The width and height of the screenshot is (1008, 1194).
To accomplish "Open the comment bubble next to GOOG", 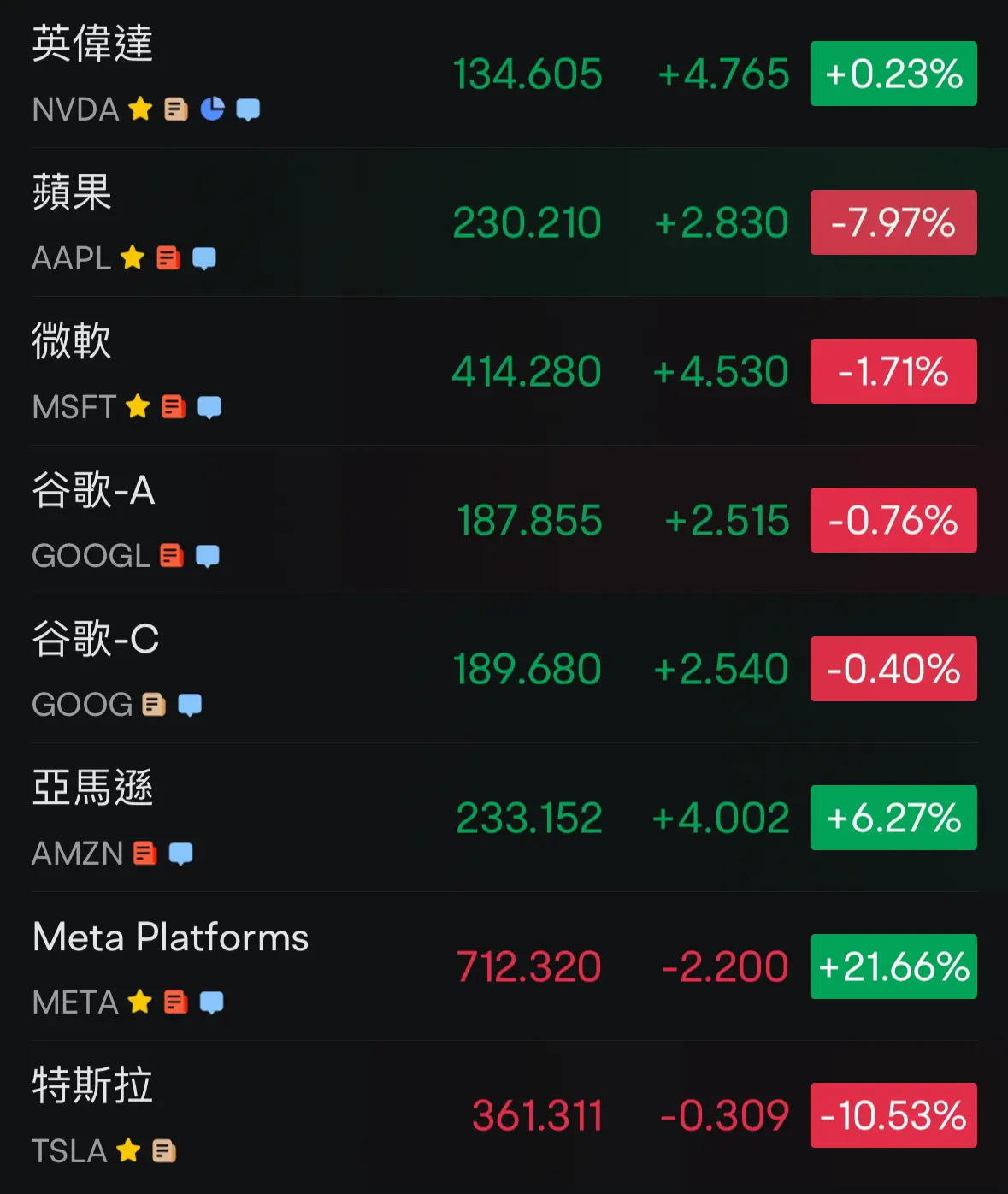I will (x=190, y=704).
